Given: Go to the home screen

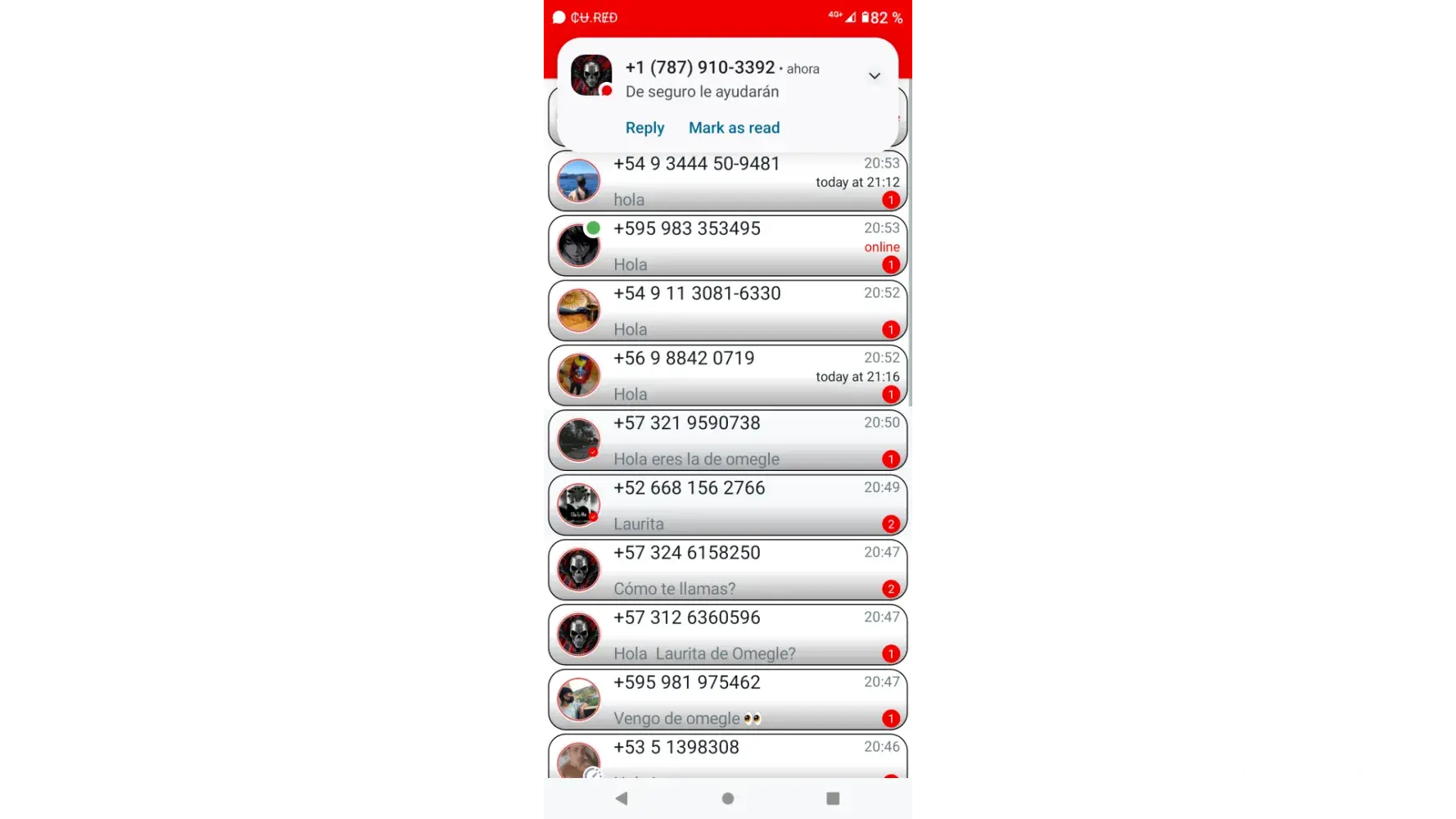Looking at the screenshot, I should (x=727, y=799).
